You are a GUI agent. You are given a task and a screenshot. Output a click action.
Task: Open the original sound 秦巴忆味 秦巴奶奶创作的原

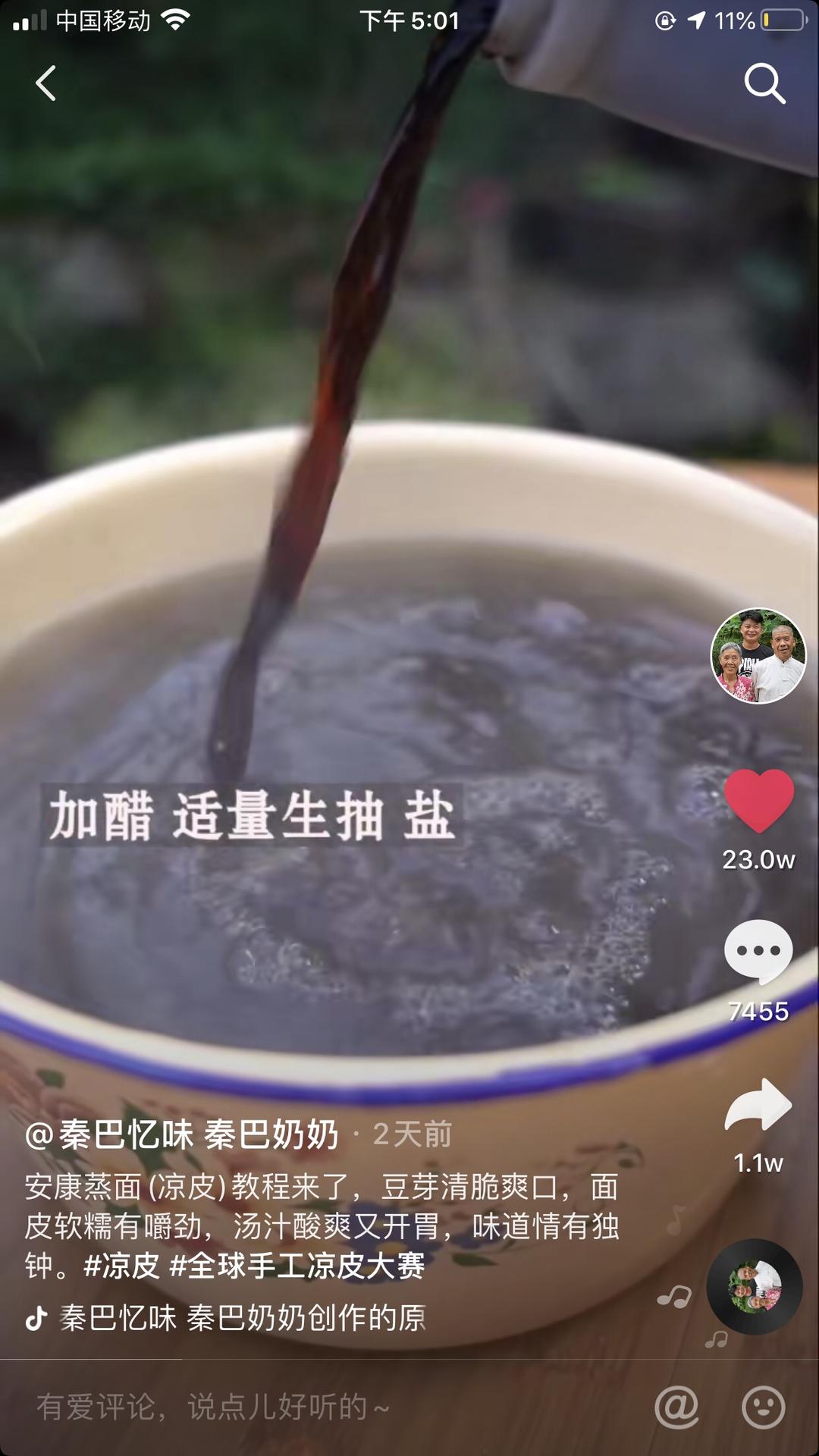point(241,1318)
